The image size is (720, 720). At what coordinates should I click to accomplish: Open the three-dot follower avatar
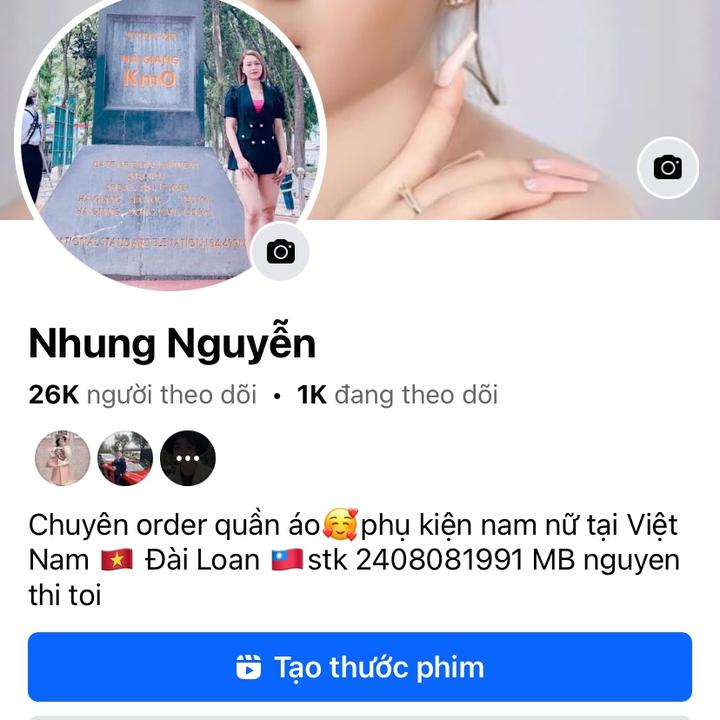pyautogui.click(x=188, y=458)
